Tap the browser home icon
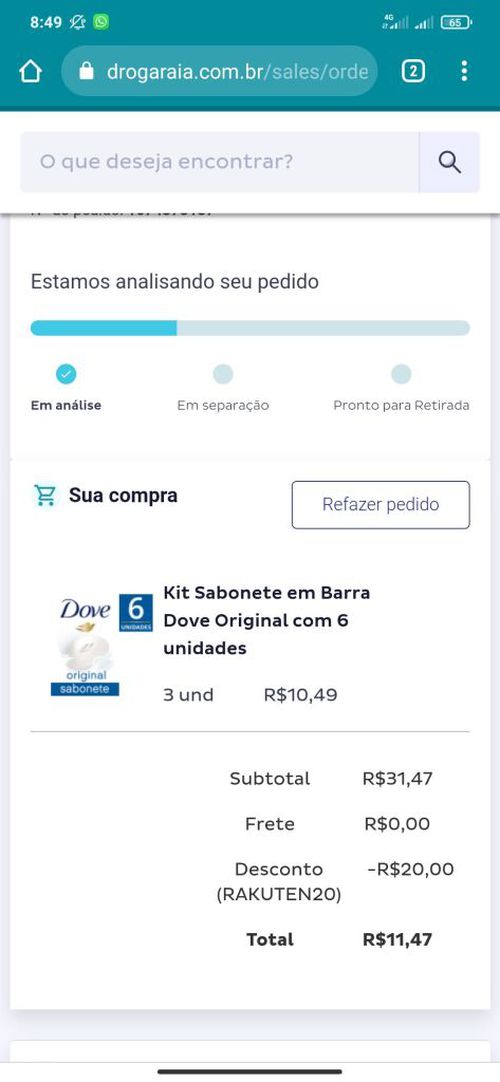 click(x=30, y=71)
